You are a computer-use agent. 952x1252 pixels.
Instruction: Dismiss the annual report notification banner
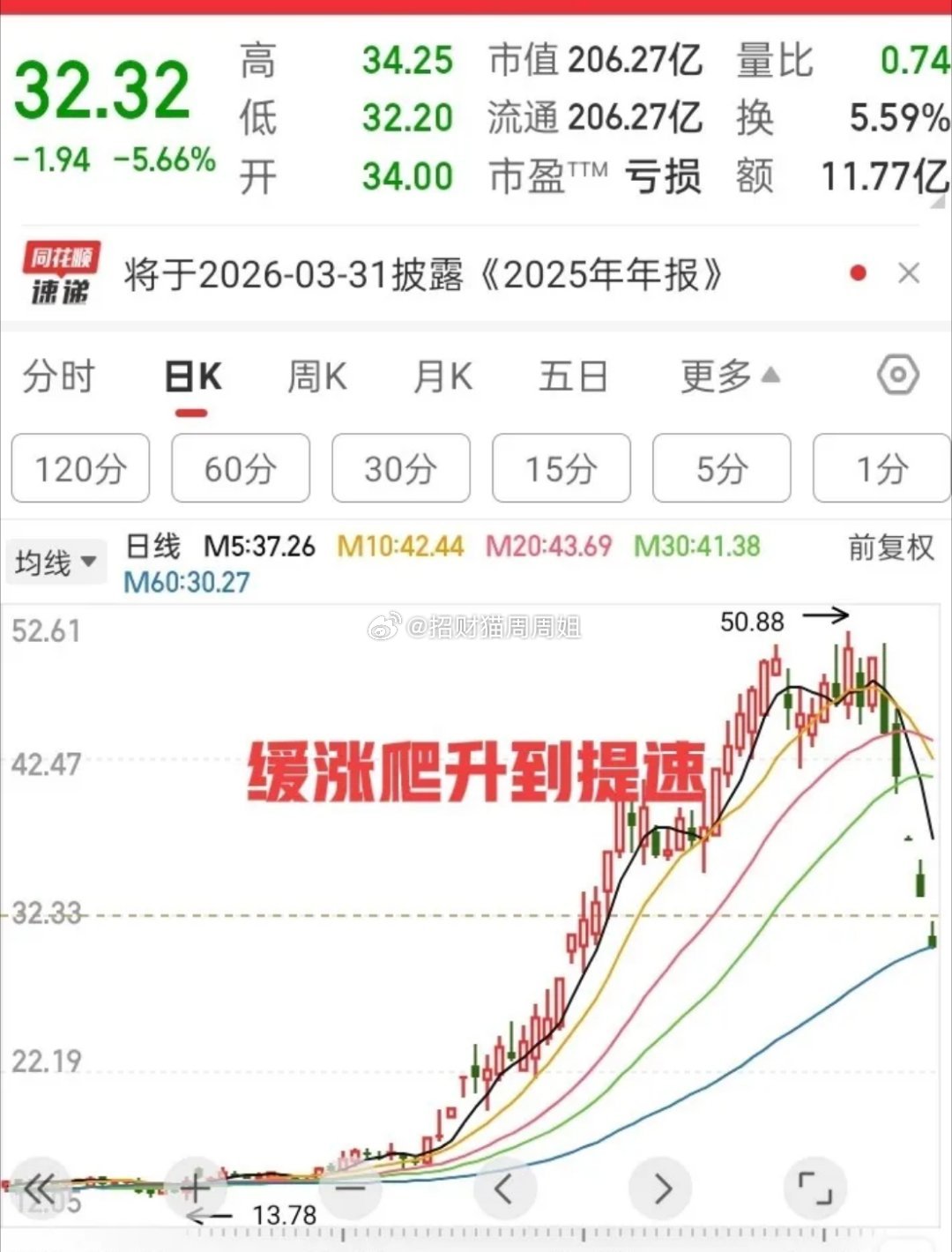[x=909, y=273]
